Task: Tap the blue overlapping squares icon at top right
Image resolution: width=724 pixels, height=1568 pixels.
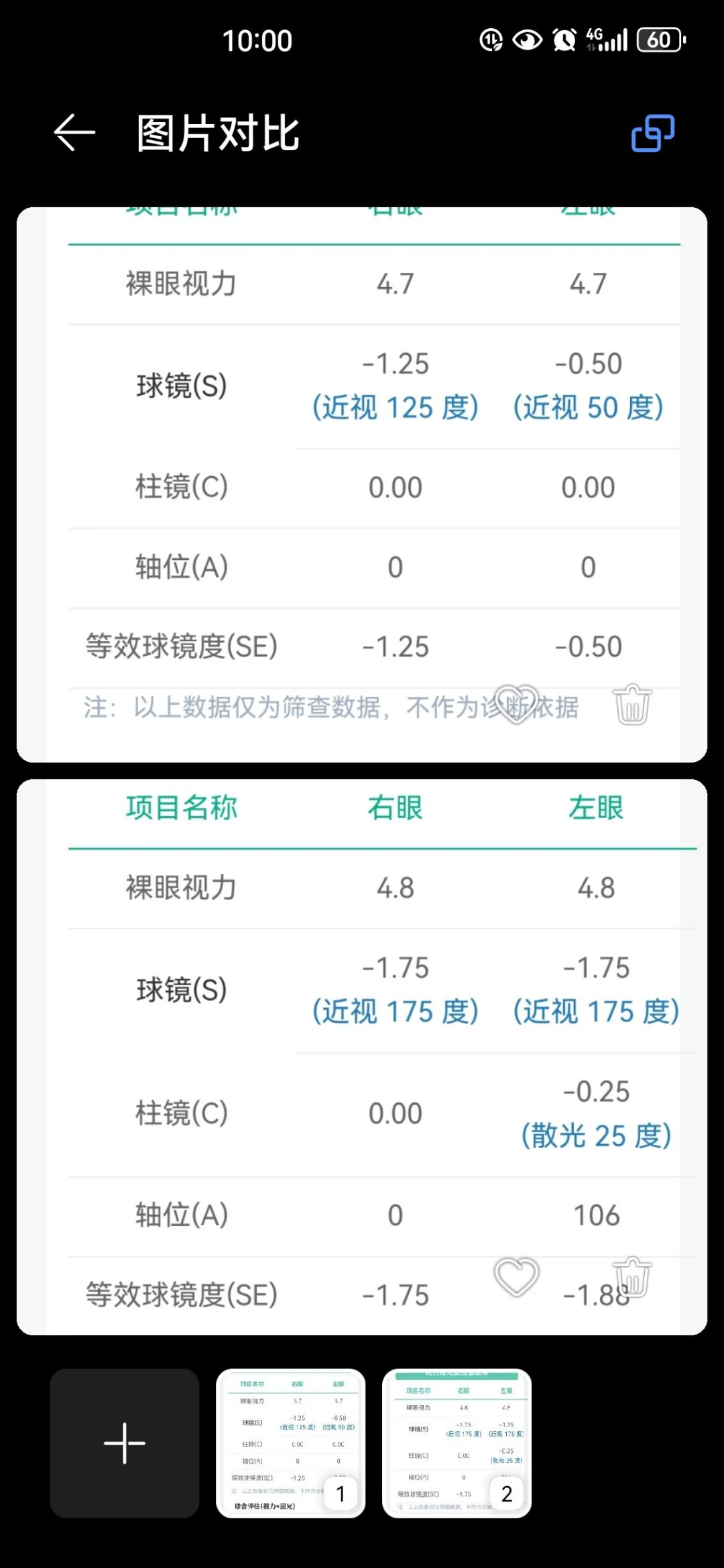Action: tap(652, 133)
